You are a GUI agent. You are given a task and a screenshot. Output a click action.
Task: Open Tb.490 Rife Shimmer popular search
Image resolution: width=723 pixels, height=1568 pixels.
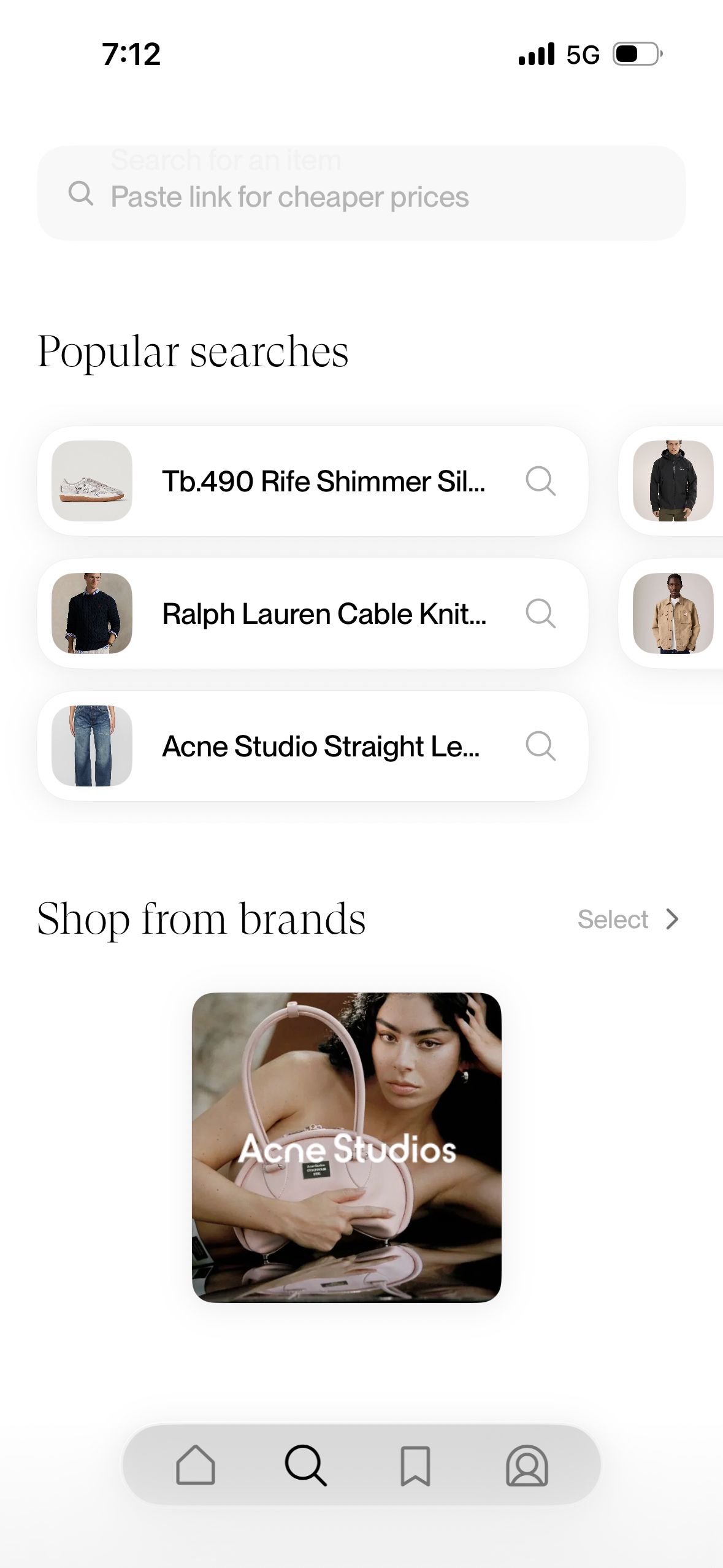(x=313, y=481)
